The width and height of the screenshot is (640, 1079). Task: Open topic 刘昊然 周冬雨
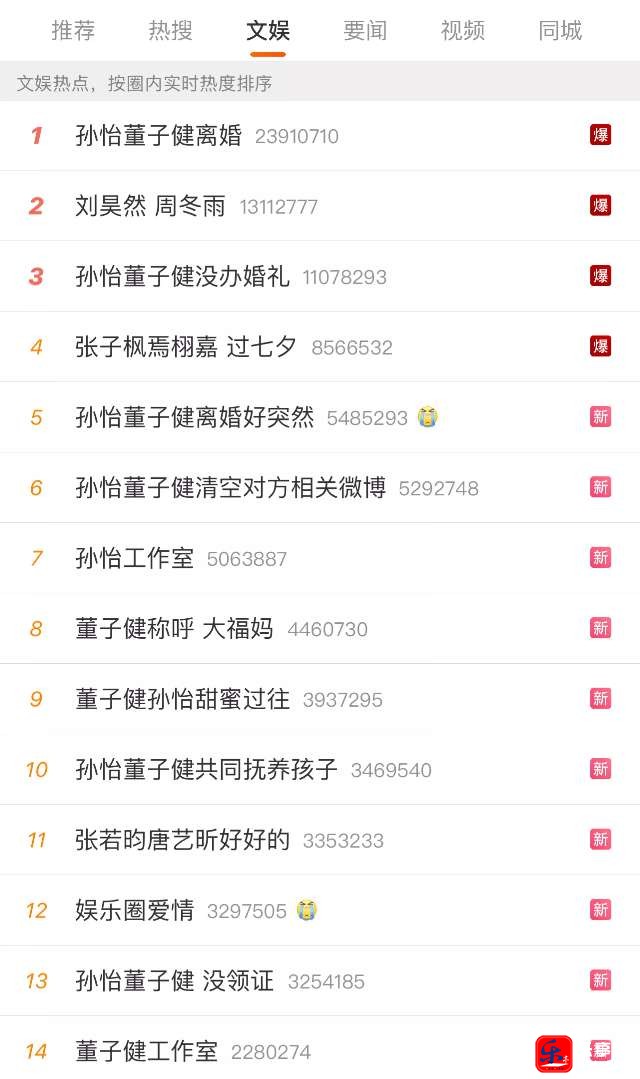151,206
